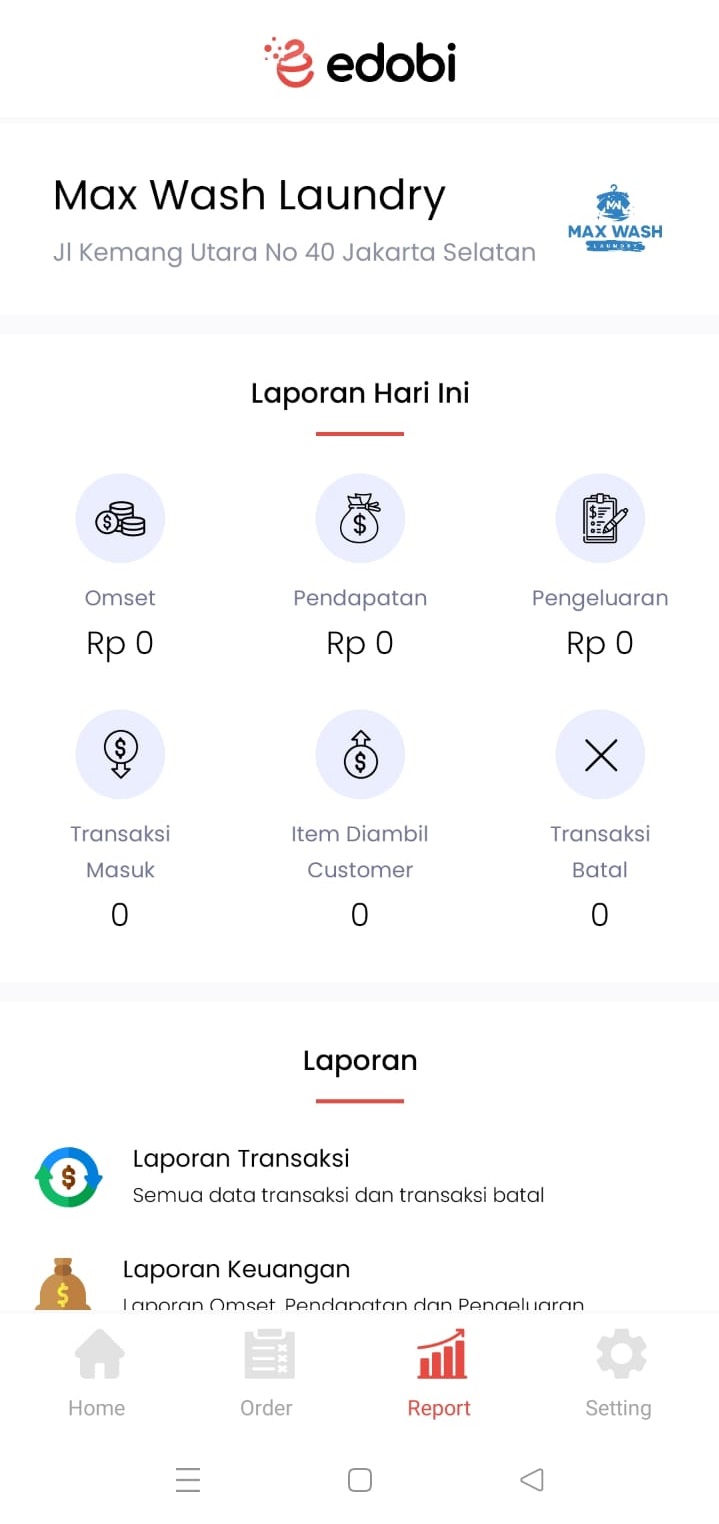Open the system recent apps menu

(x=188, y=1479)
